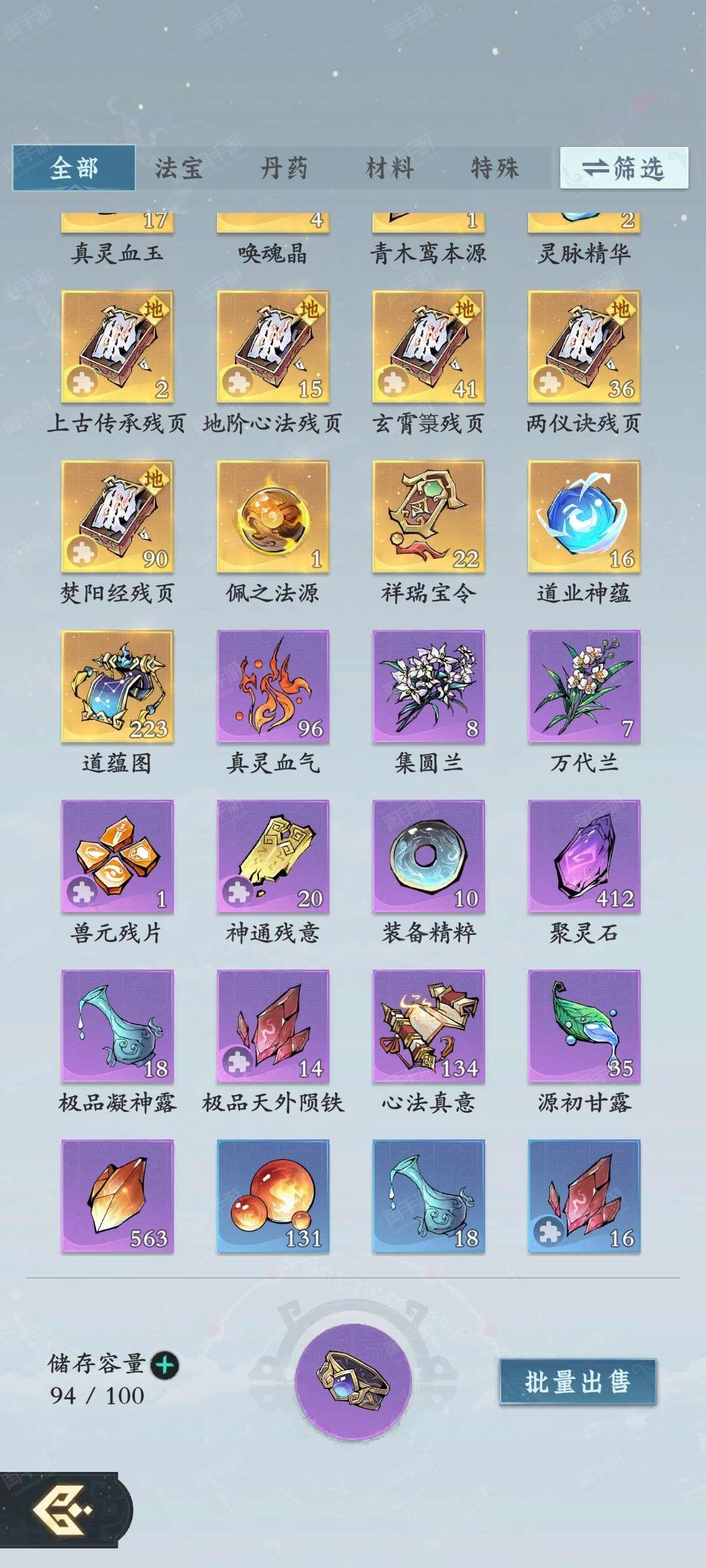The width and height of the screenshot is (706, 1568).
Task: Select the 丹药 tab
Action: [284, 168]
